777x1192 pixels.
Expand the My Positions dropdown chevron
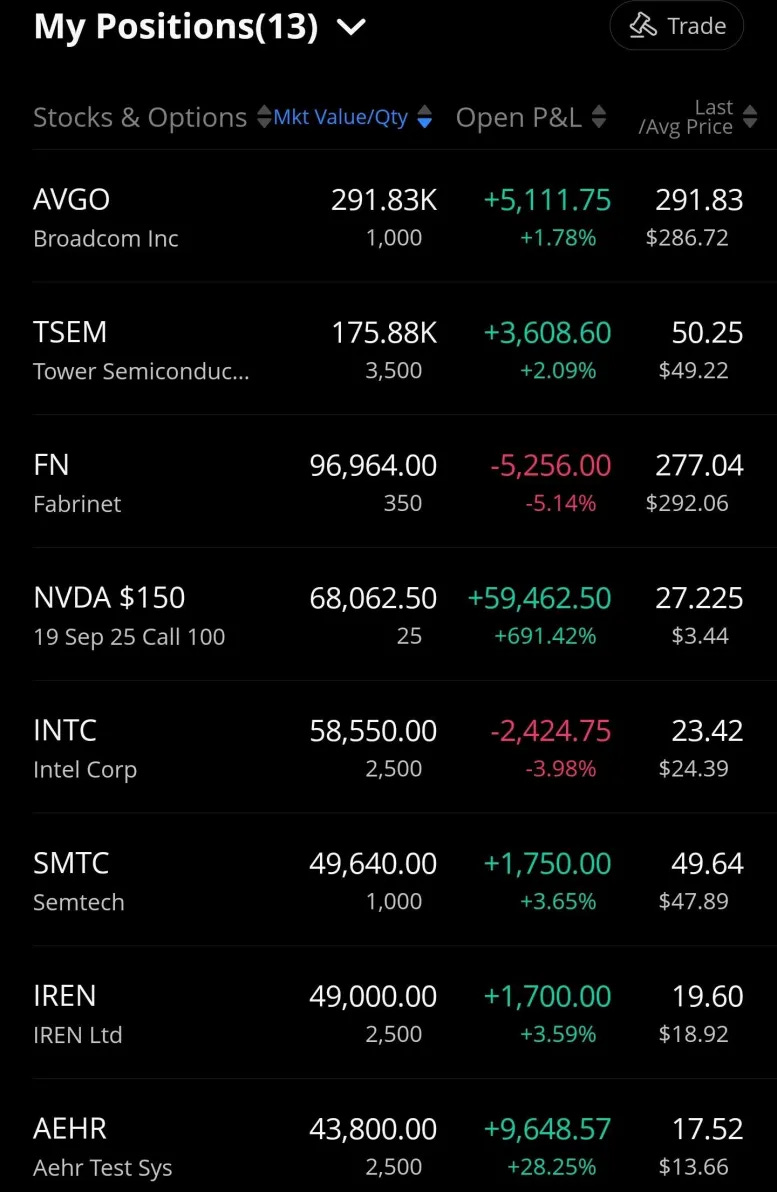pos(351,28)
